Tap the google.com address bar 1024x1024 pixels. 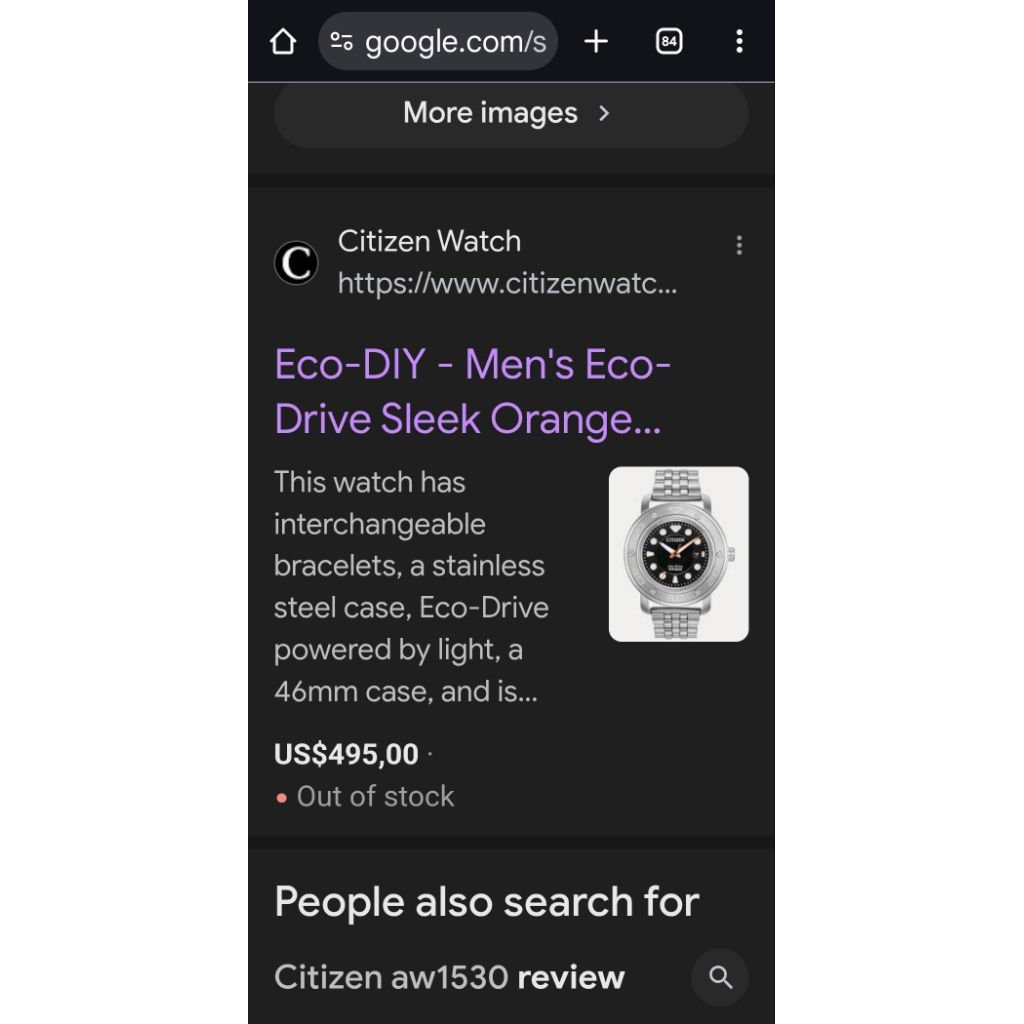point(440,42)
